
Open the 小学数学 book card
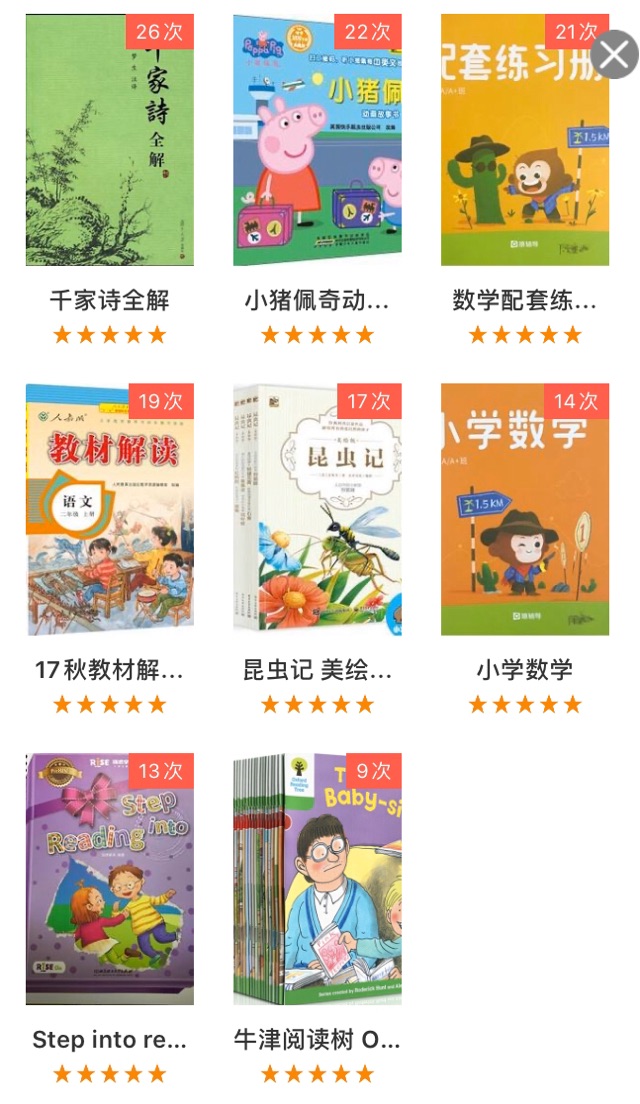click(x=525, y=510)
